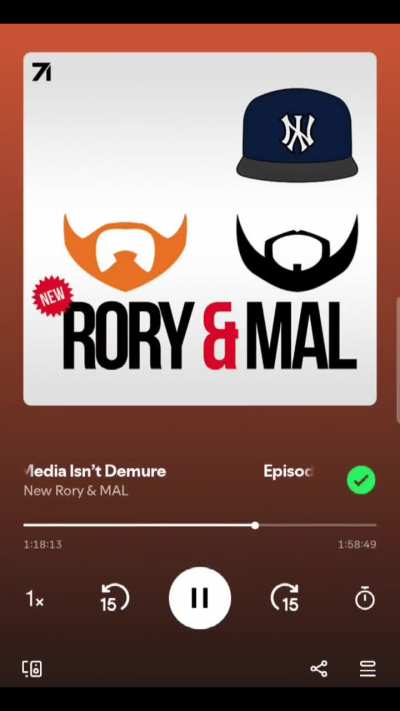Skip forward 15 seconds
Screen dimensions: 400x711
pos(285,598)
